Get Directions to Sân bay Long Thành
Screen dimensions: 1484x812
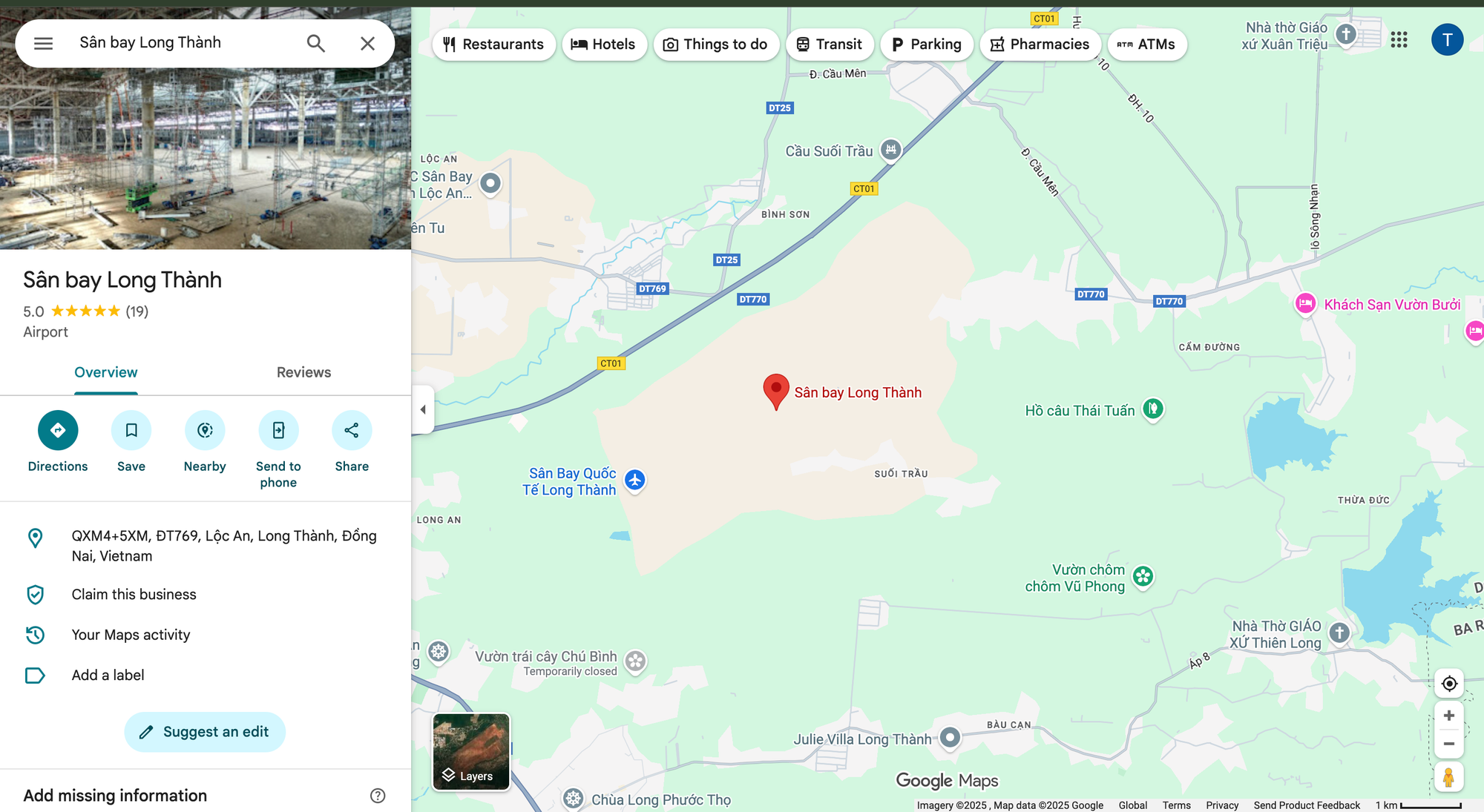tap(58, 431)
